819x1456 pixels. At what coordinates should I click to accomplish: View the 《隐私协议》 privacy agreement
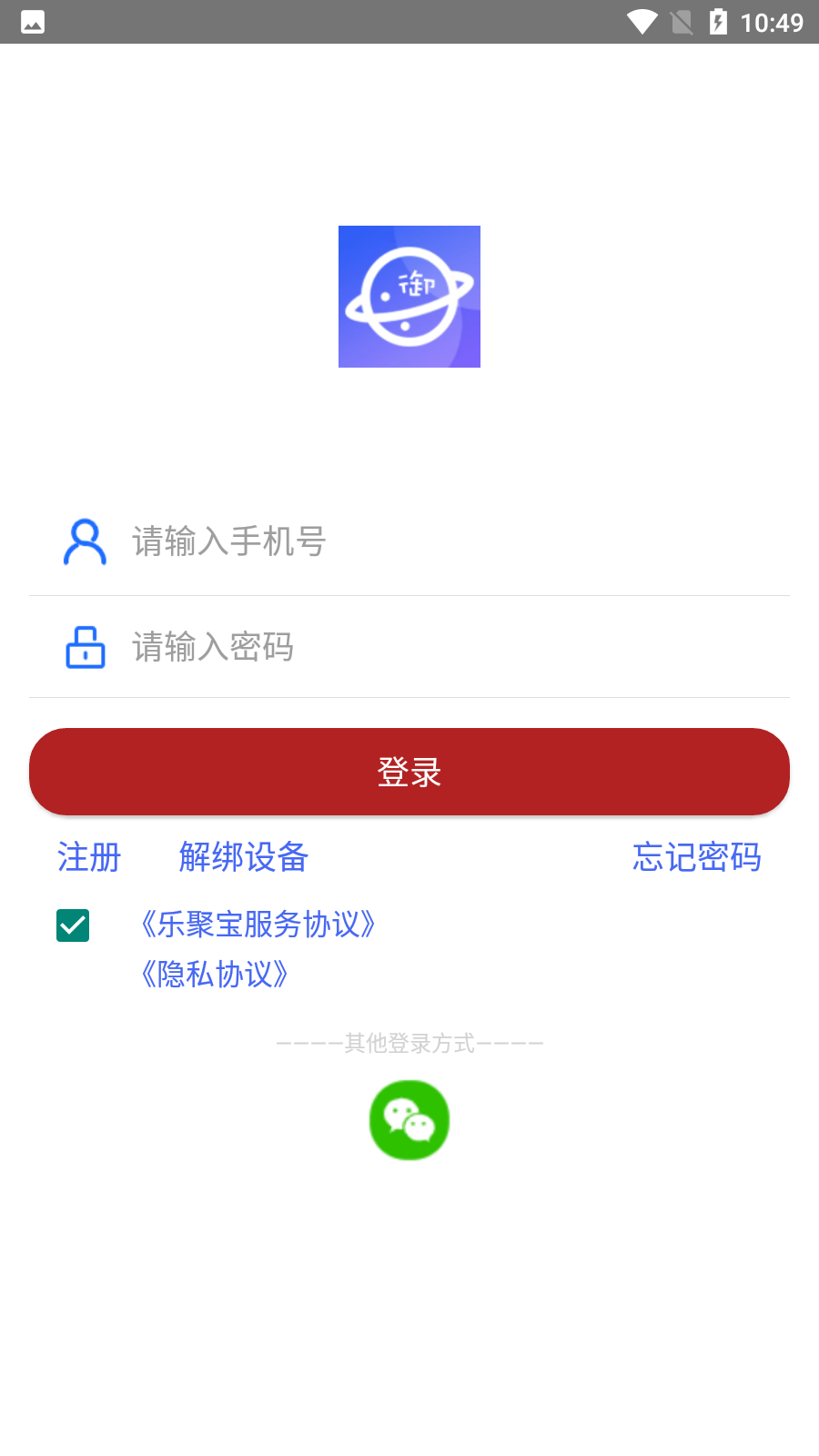pos(215,975)
